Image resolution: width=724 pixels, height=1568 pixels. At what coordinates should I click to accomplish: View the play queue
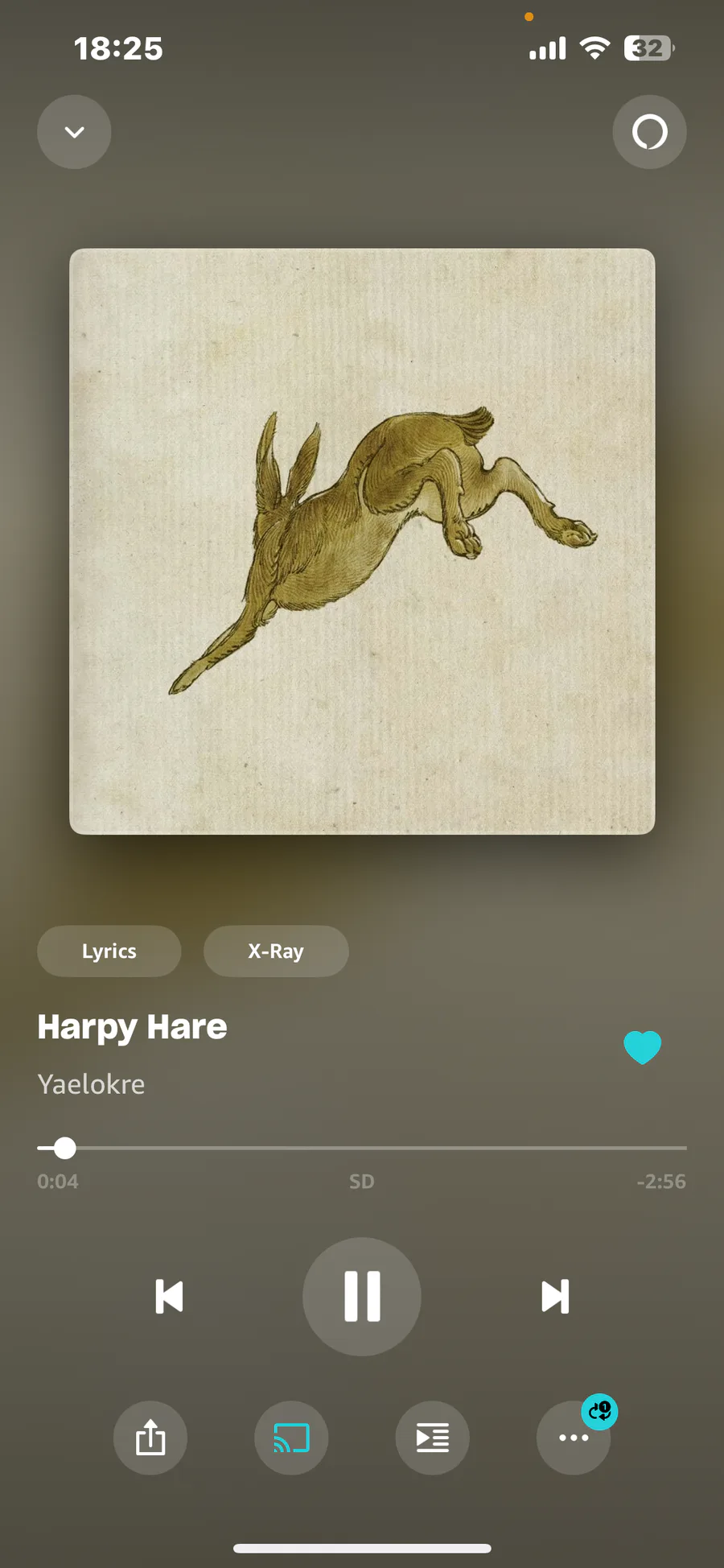432,1438
